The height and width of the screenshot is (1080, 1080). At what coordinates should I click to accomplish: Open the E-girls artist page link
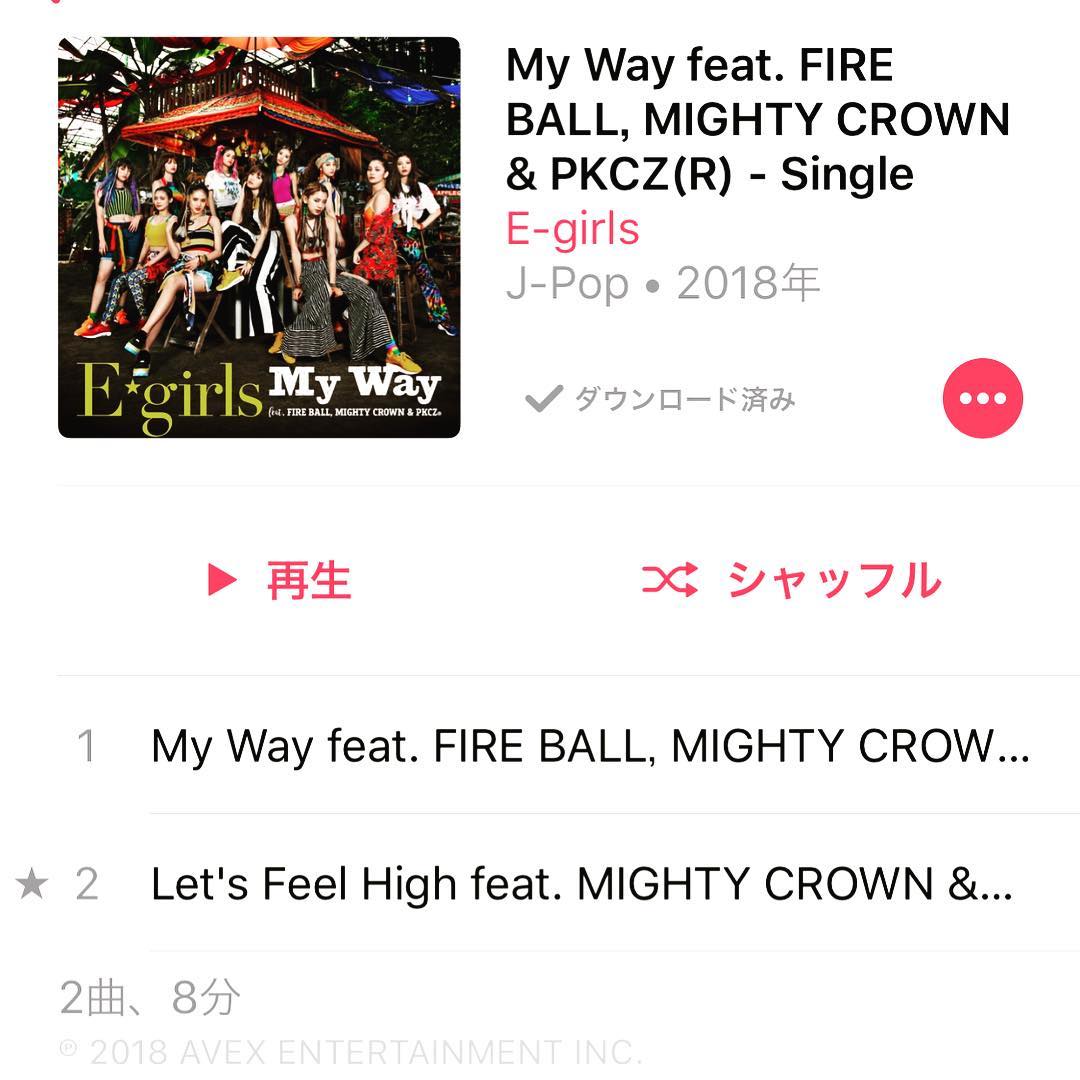572,229
